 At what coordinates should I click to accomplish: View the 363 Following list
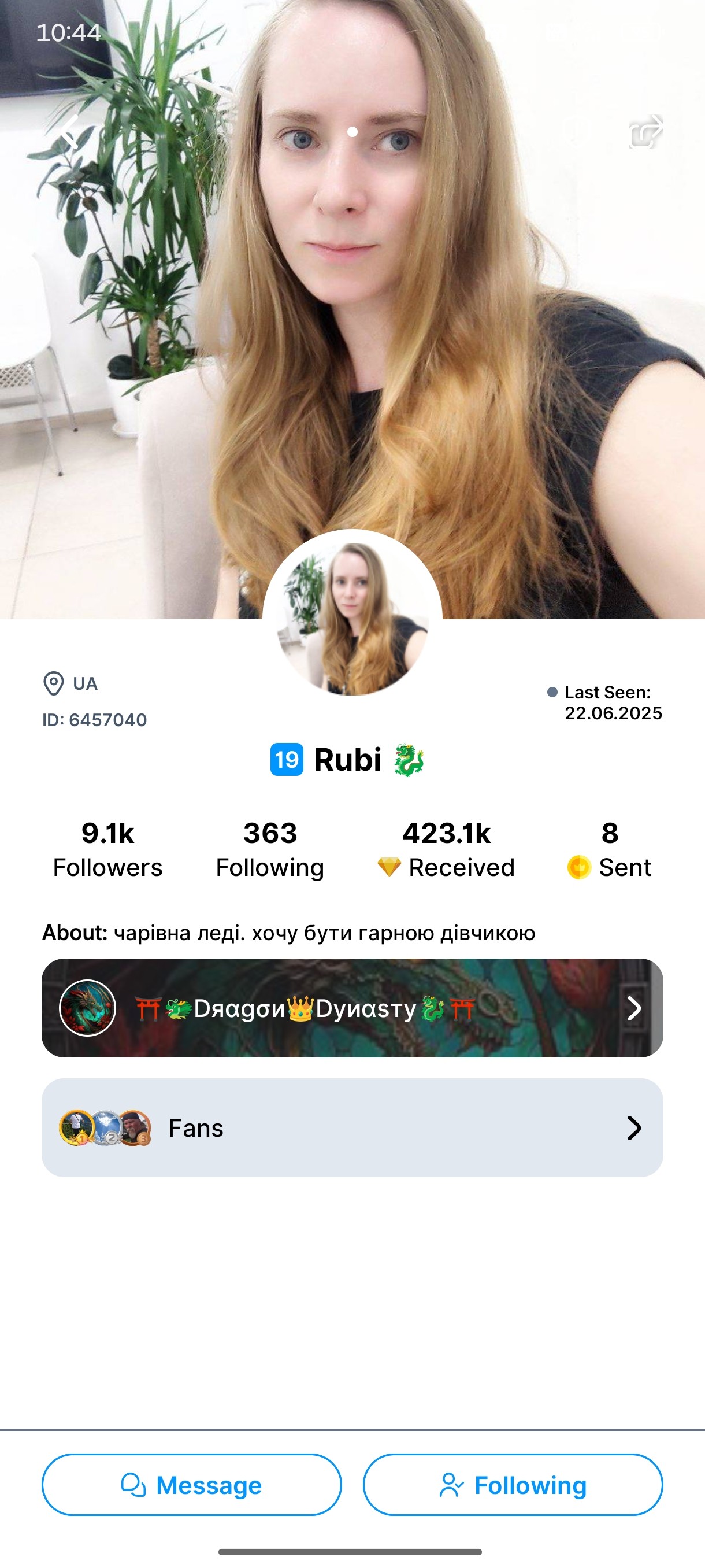(270, 849)
